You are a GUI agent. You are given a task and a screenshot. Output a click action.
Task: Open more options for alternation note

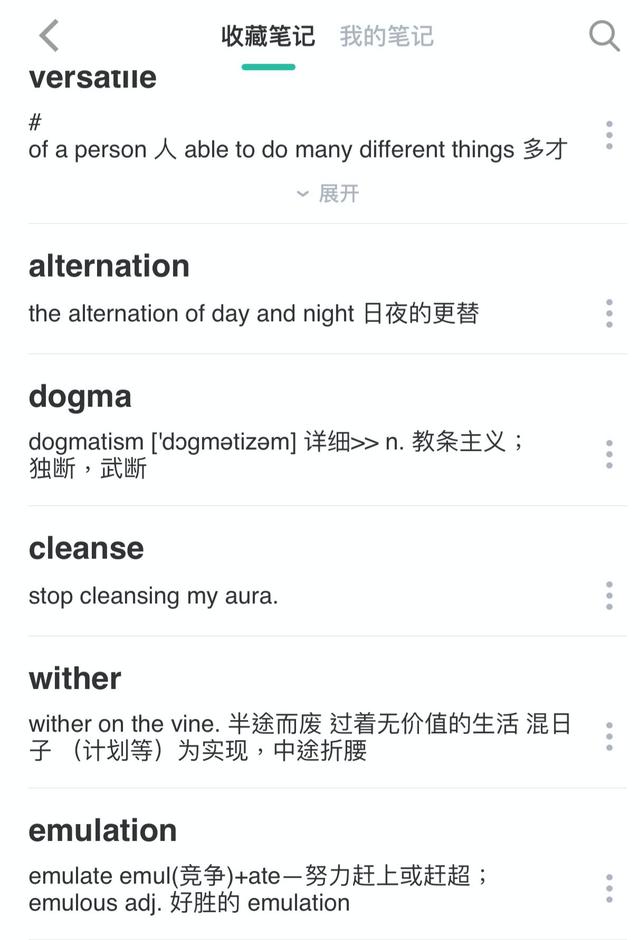[608, 313]
